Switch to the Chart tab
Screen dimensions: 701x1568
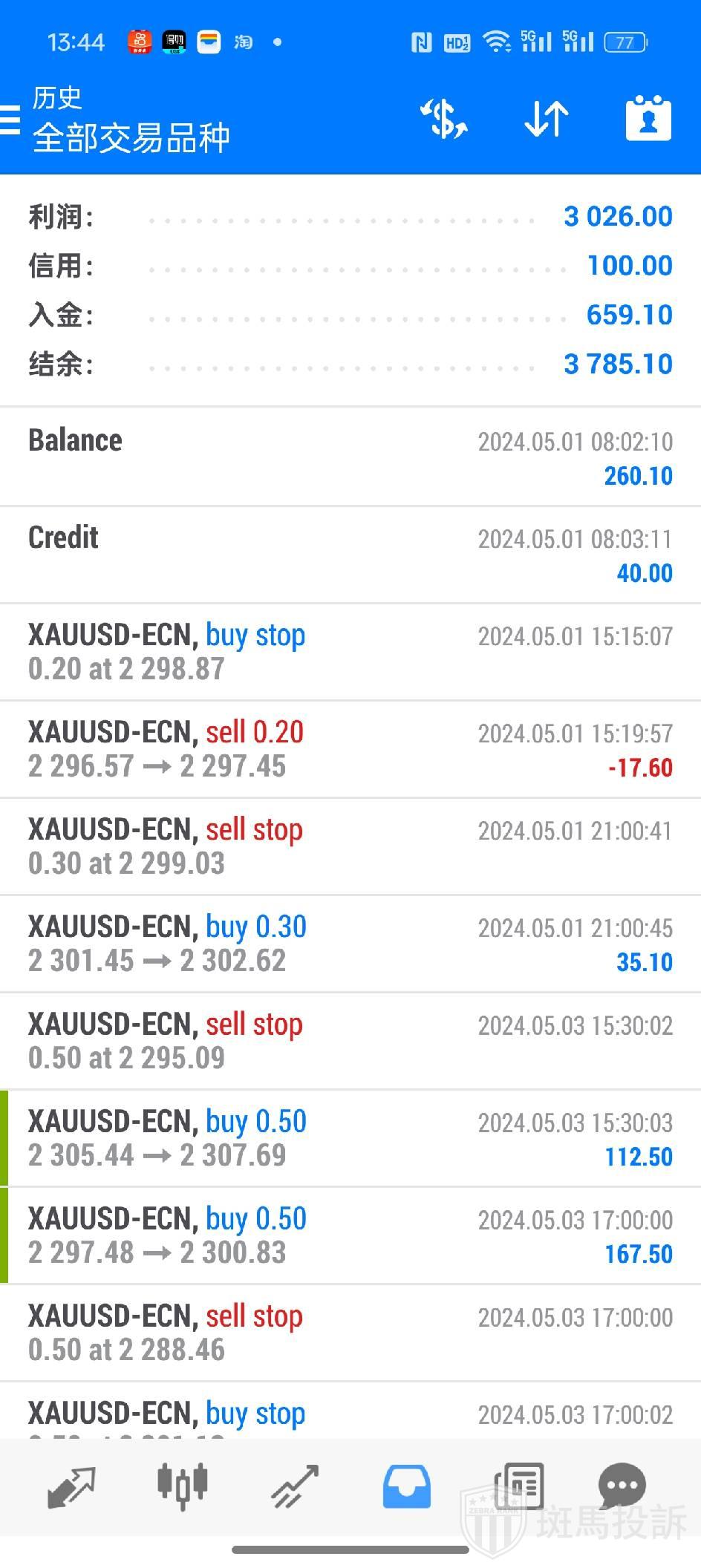click(x=183, y=1487)
